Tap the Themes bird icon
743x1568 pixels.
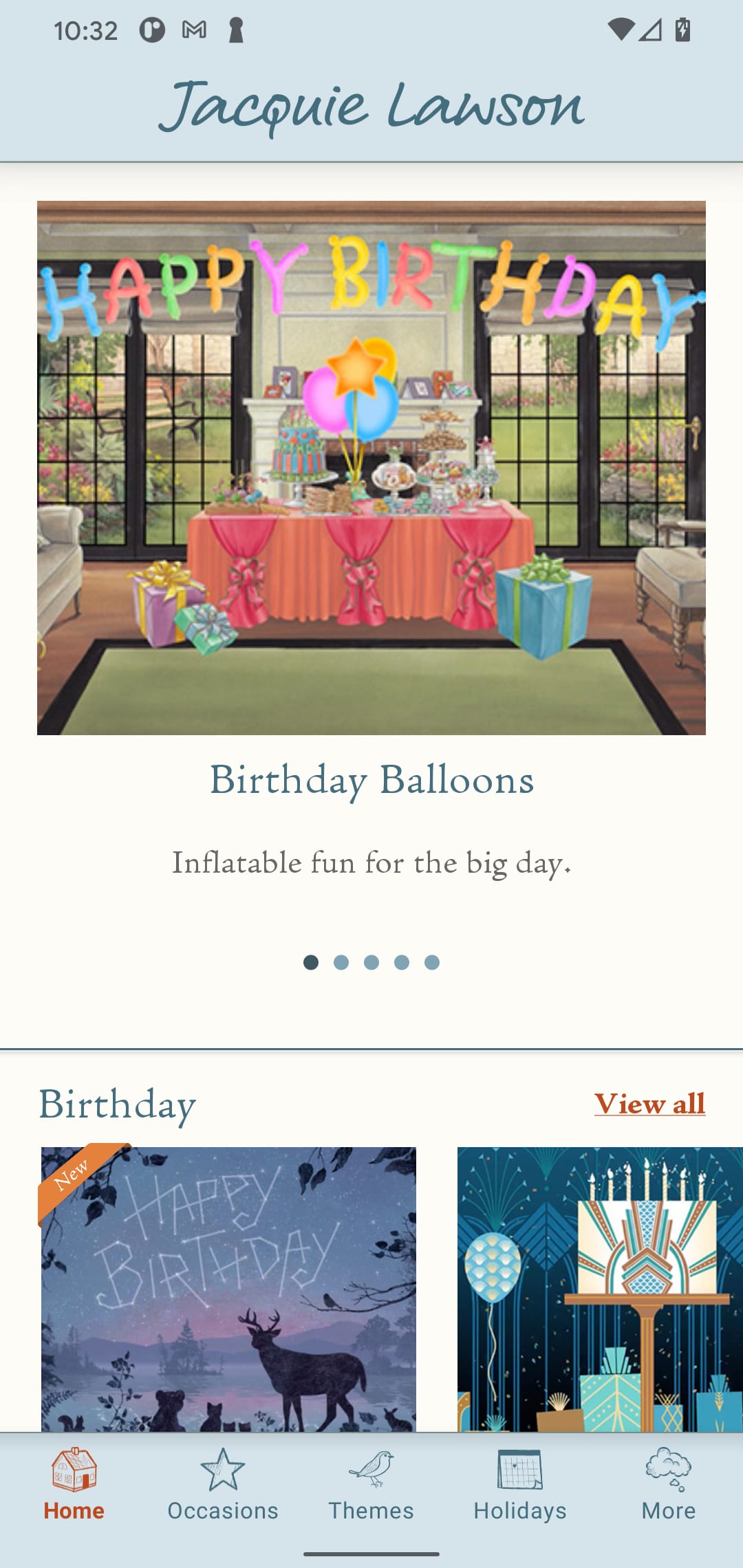371,1471
